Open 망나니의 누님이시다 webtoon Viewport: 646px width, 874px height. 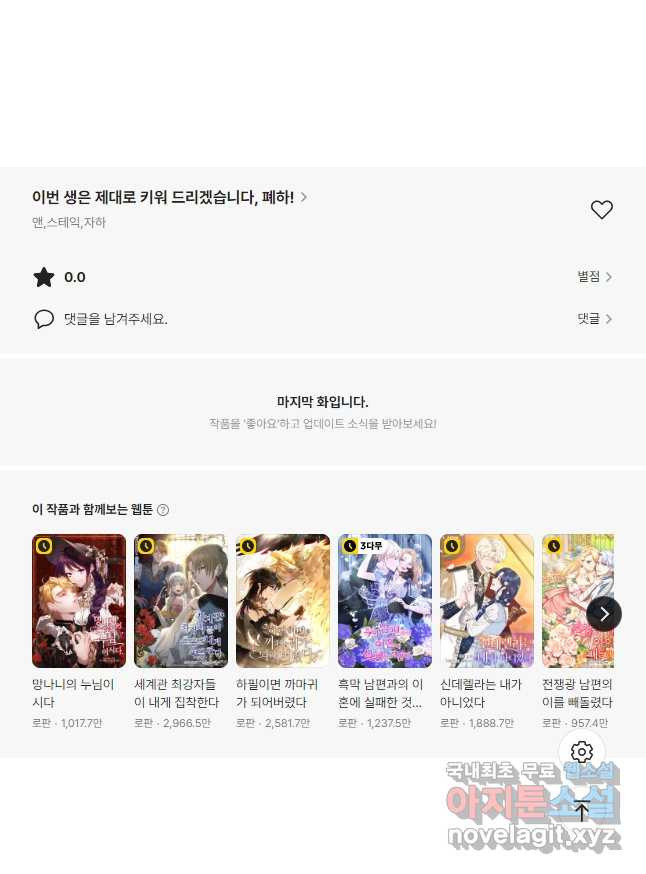(x=79, y=601)
